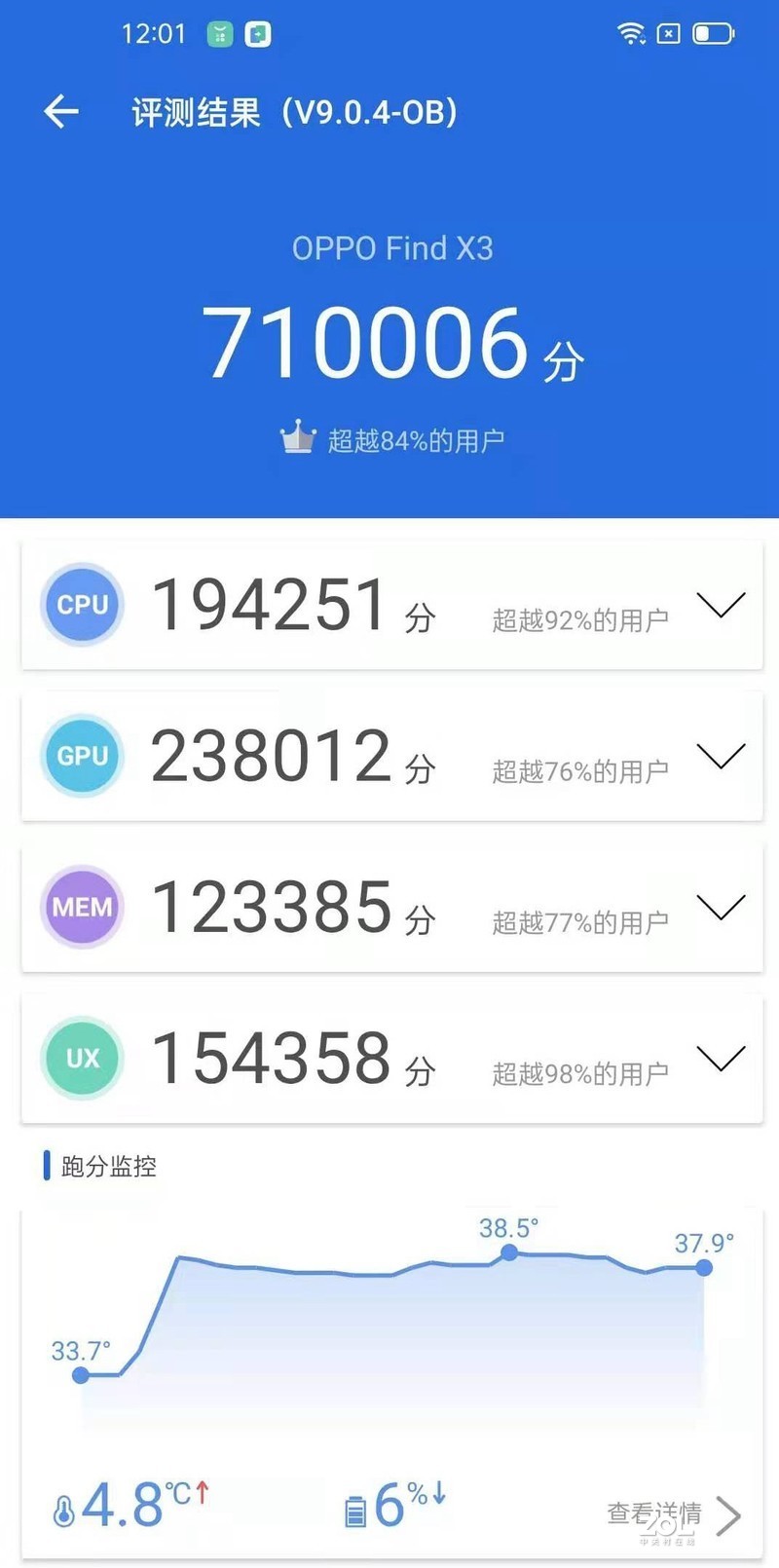Expand the UX score details
This screenshot has height=1568, width=779.
pyautogui.click(x=721, y=1058)
